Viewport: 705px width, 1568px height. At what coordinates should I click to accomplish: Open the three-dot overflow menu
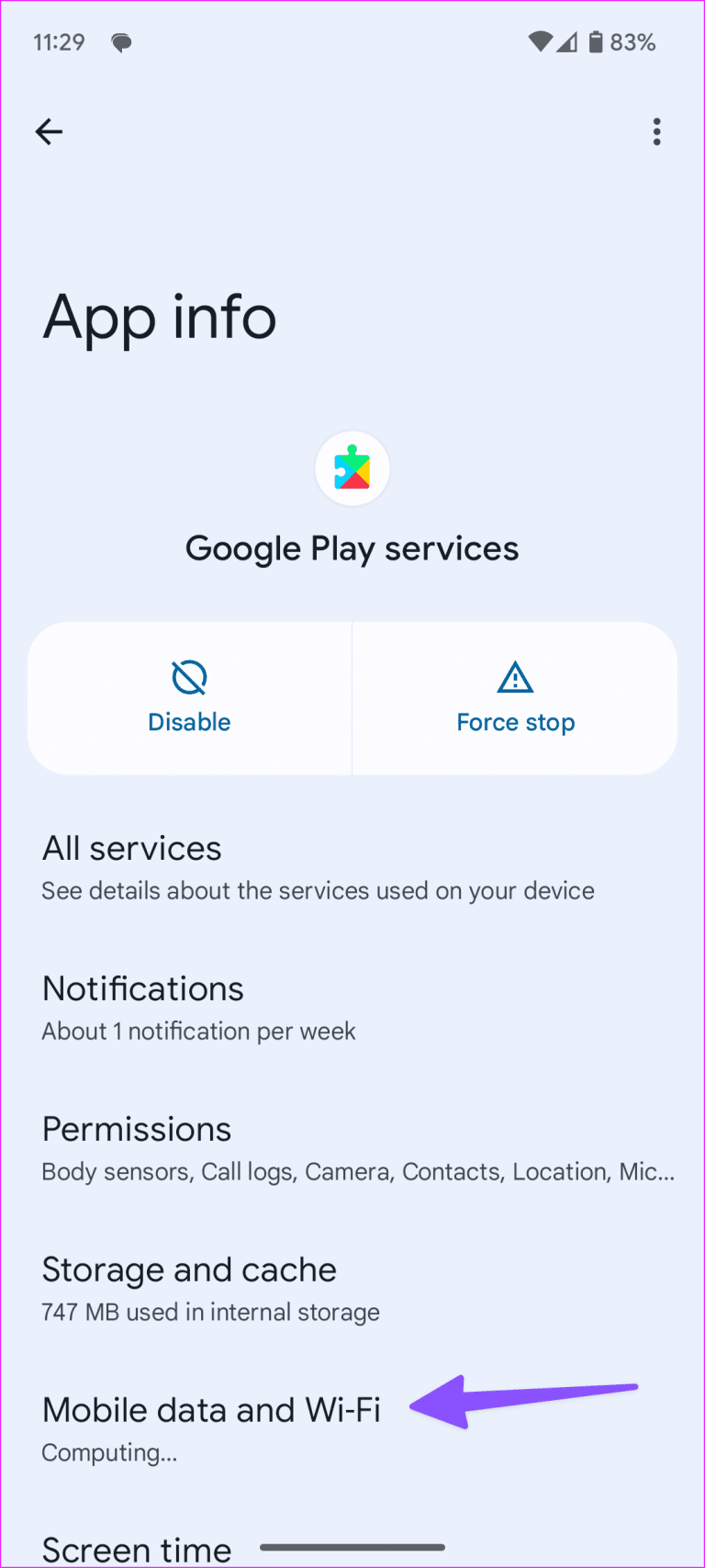pyautogui.click(x=657, y=131)
